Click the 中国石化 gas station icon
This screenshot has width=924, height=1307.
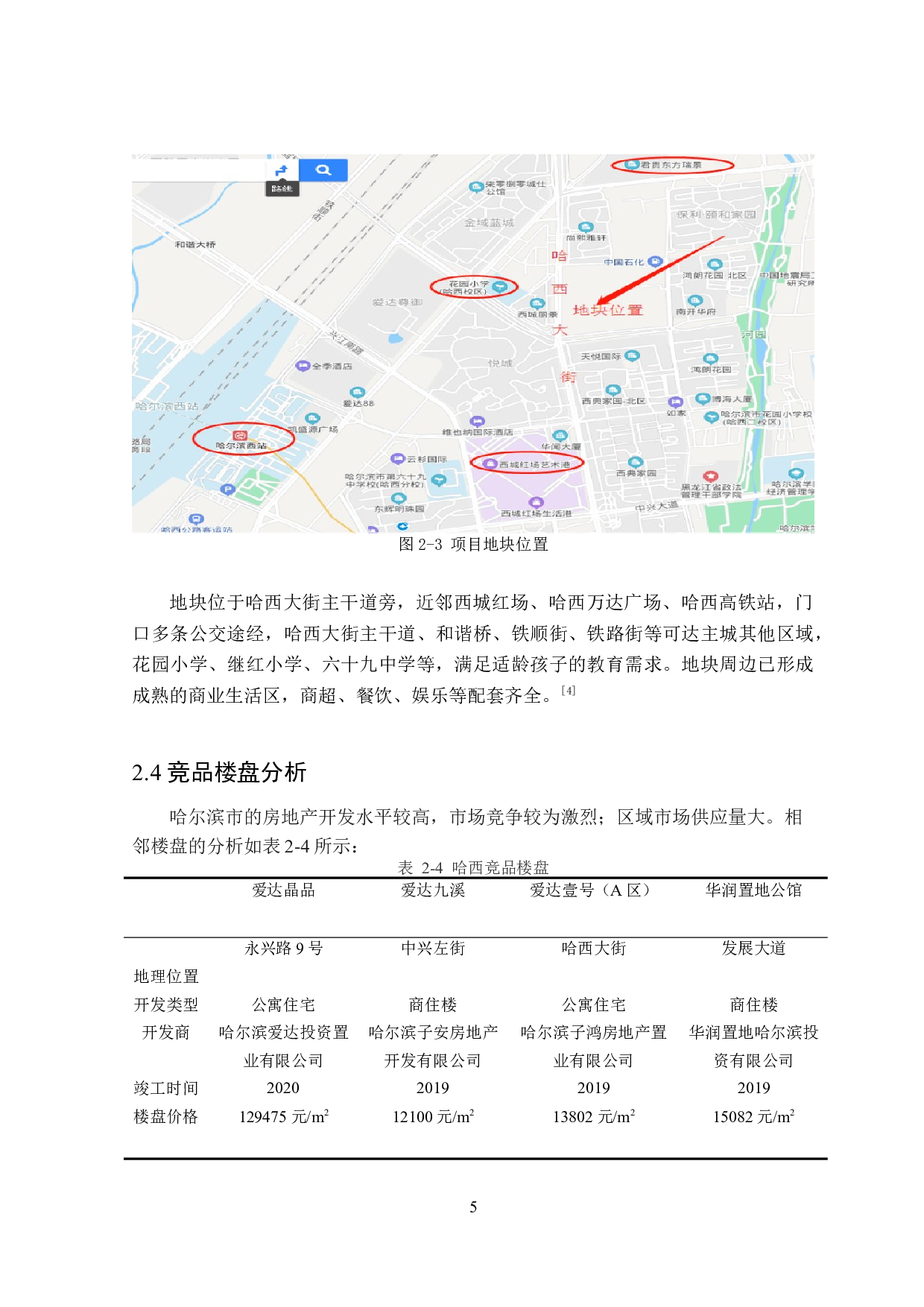tap(655, 262)
